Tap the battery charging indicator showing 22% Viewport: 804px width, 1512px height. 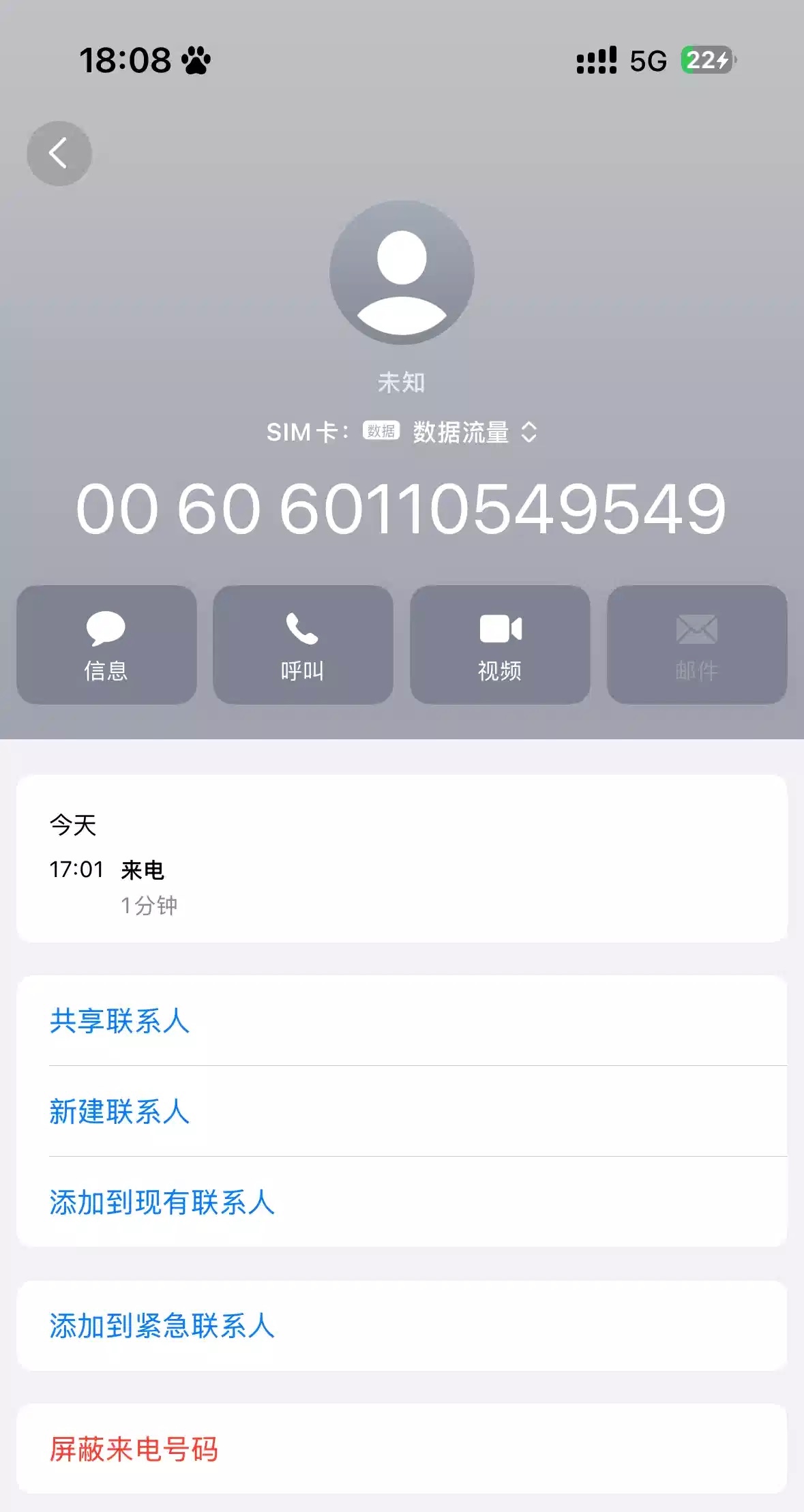pos(706,60)
